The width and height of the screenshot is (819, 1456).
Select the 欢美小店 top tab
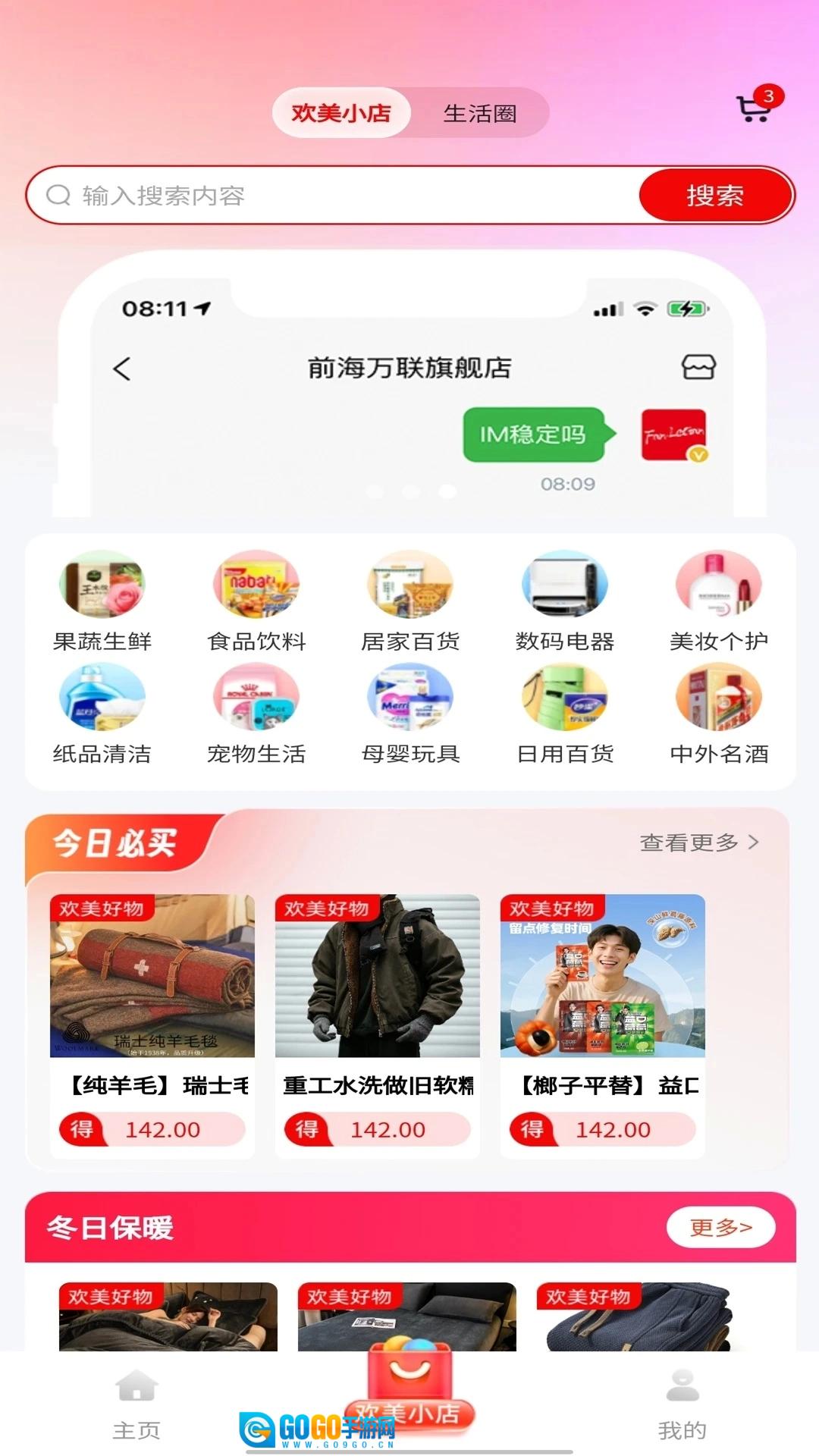(x=341, y=113)
